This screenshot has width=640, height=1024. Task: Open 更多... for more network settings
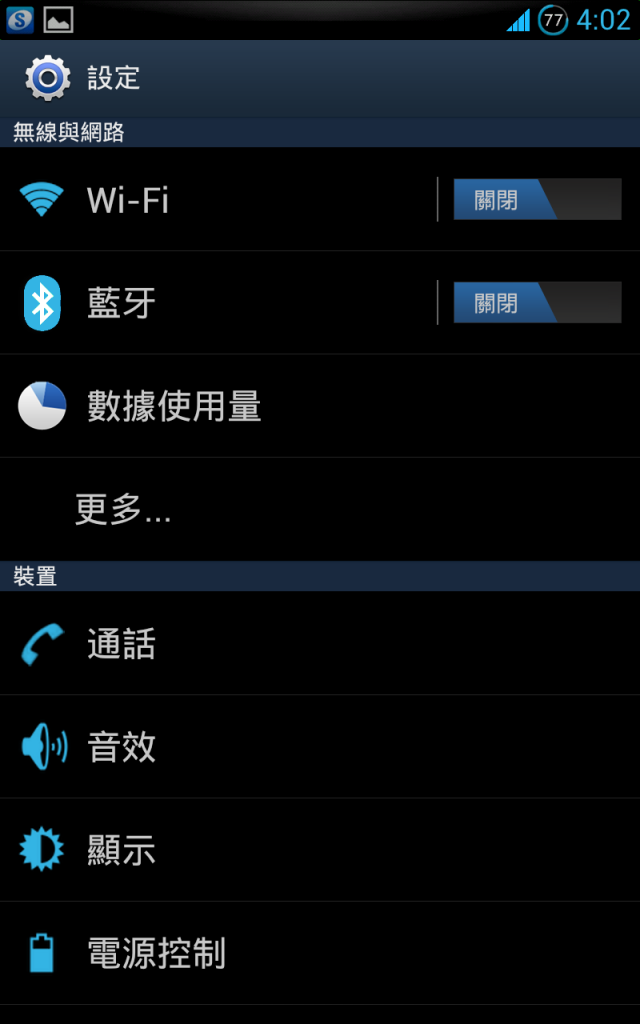pyautogui.click(x=320, y=509)
